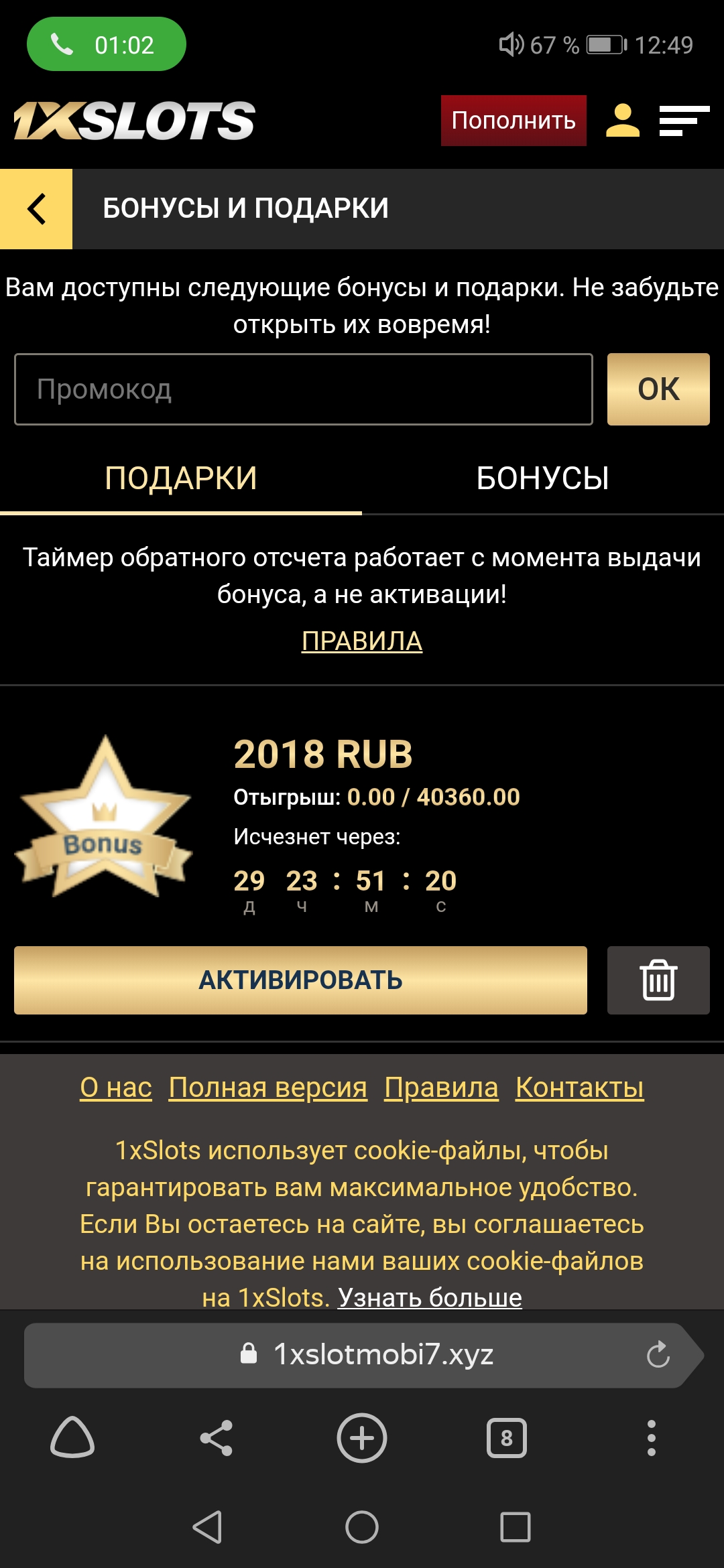Open the browser tabs counter
The height and width of the screenshot is (1568, 724).
pyautogui.click(x=506, y=1438)
